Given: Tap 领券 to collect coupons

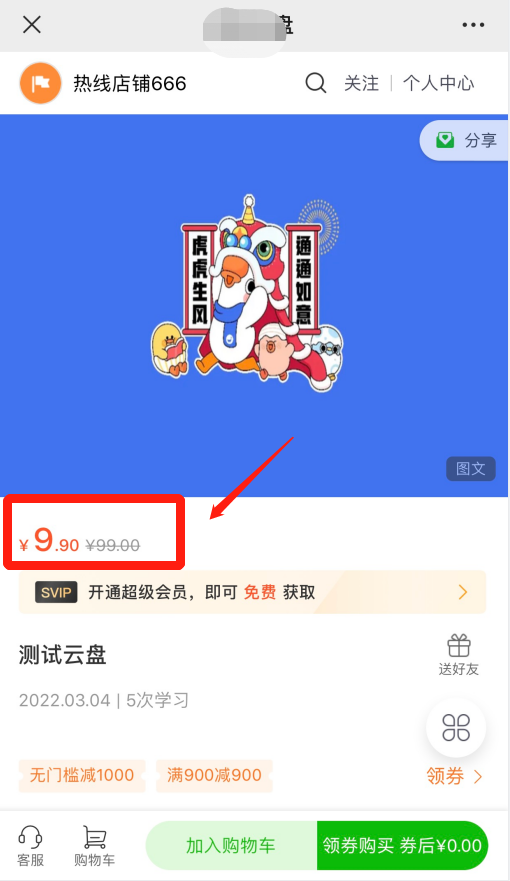Looking at the screenshot, I should click(454, 776).
